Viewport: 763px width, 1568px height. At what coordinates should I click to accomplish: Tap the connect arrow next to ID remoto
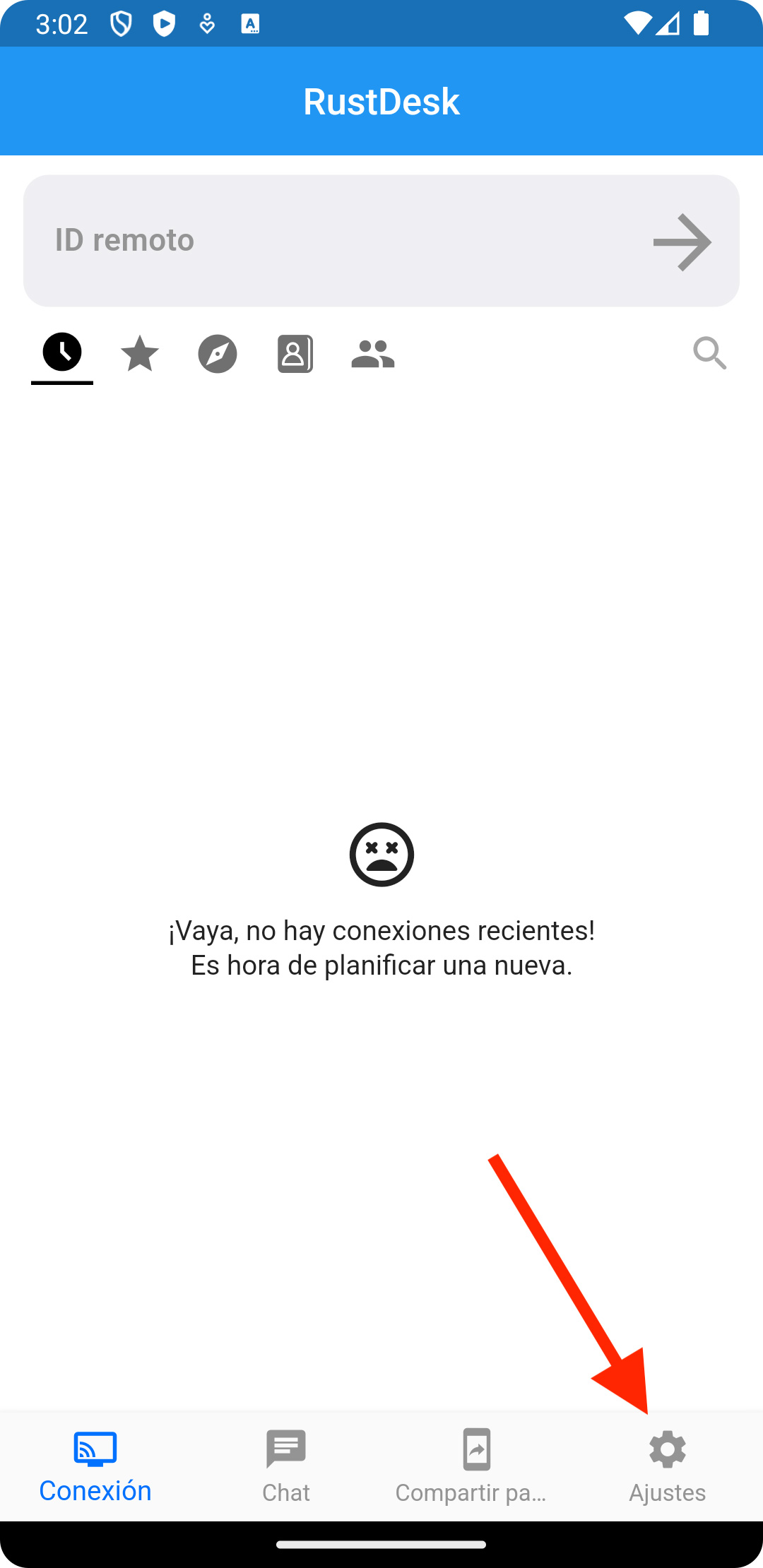click(x=682, y=242)
